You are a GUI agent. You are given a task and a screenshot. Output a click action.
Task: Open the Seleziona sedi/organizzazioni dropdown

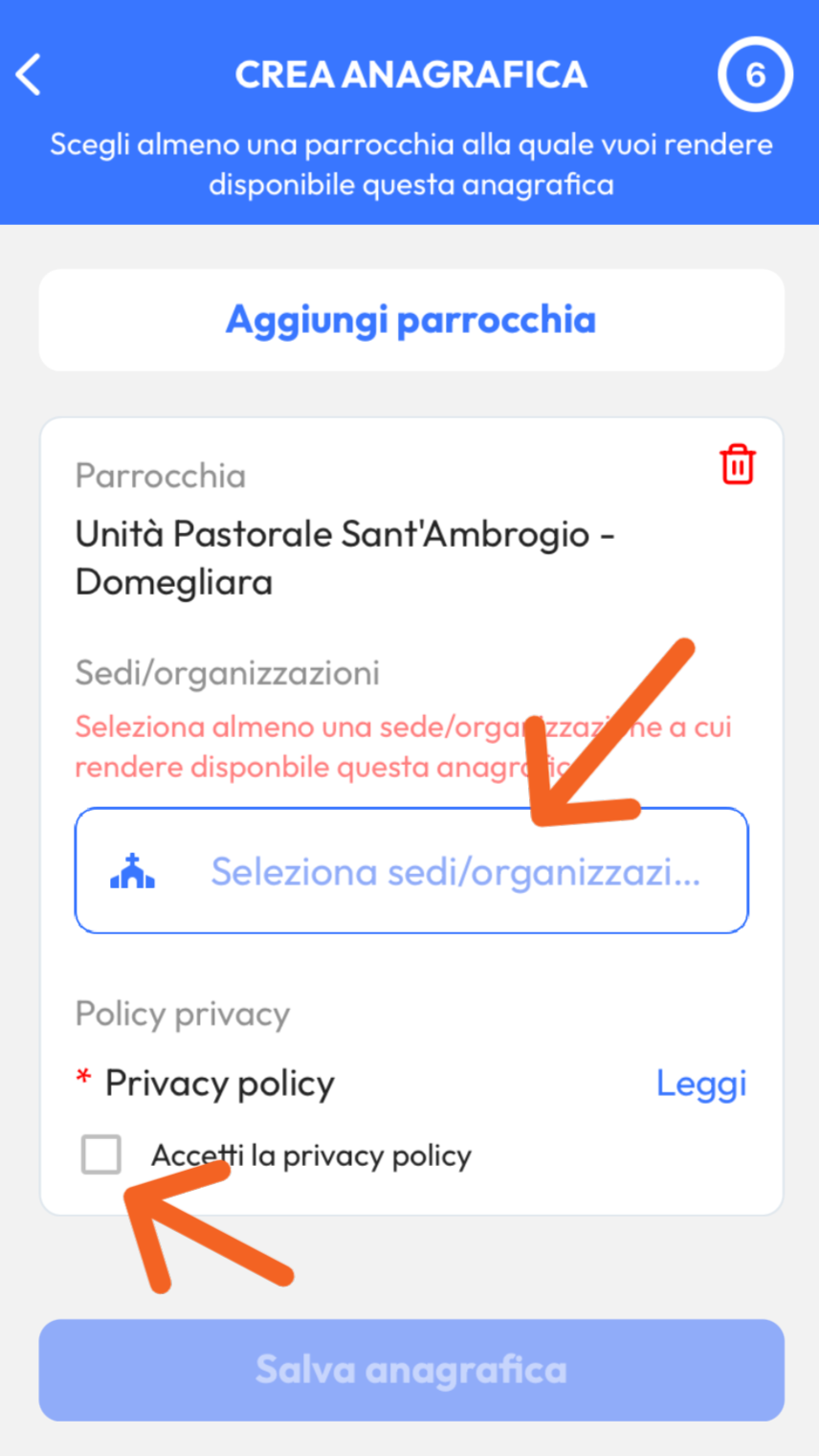click(x=411, y=871)
